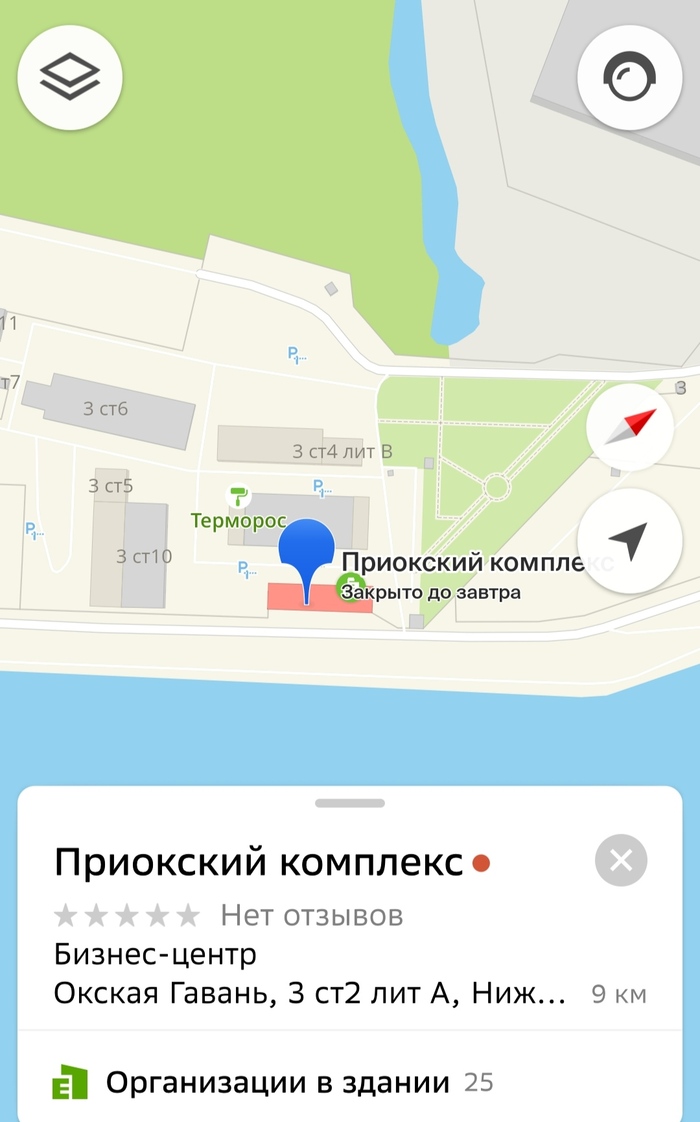Tap the voice assistant button
The image size is (700, 1122).
pos(630,78)
